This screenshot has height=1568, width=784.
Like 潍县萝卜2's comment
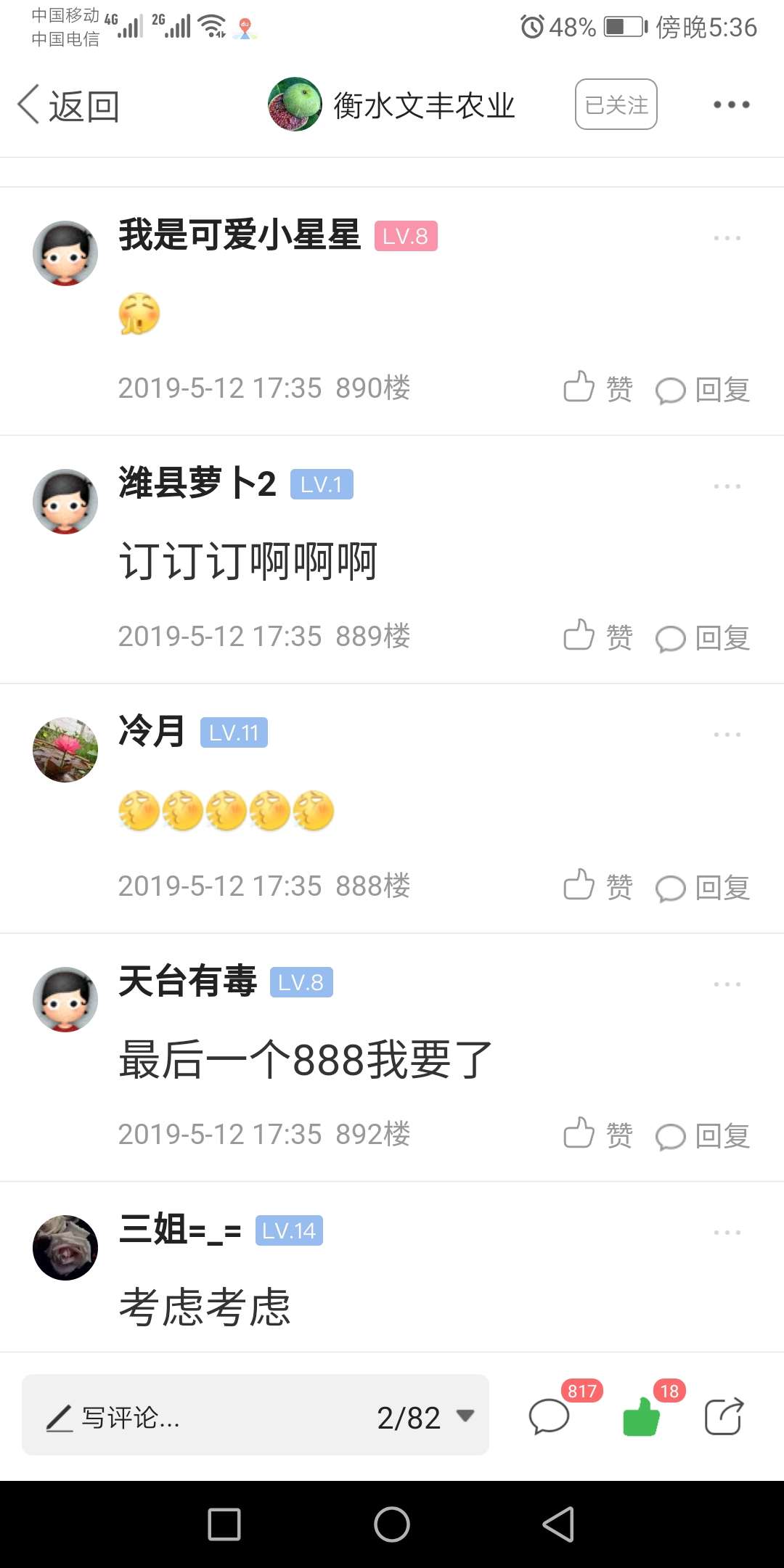[598, 637]
